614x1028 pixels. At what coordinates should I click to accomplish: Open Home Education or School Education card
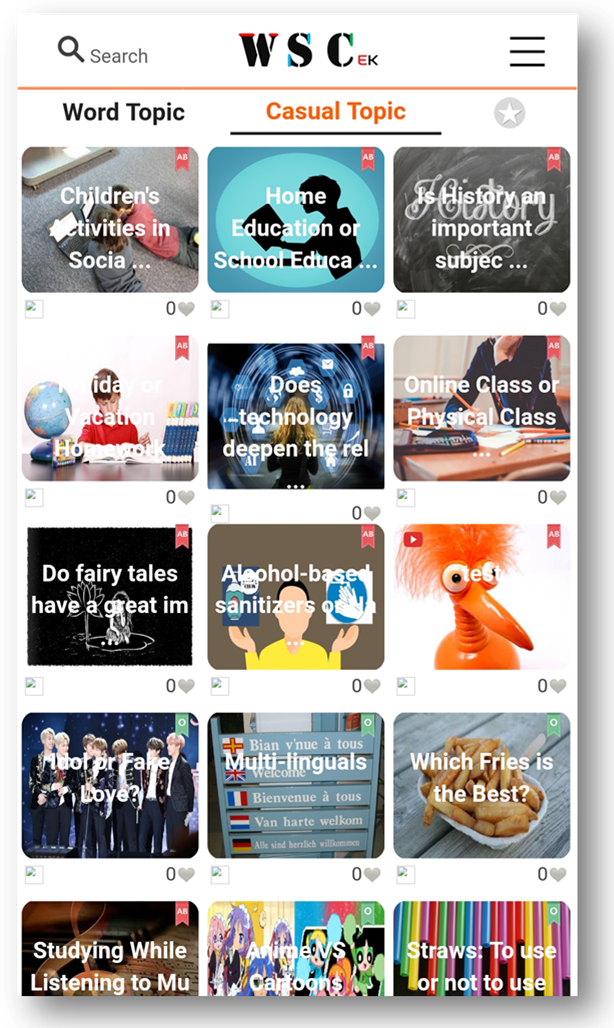click(x=296, y=220)
